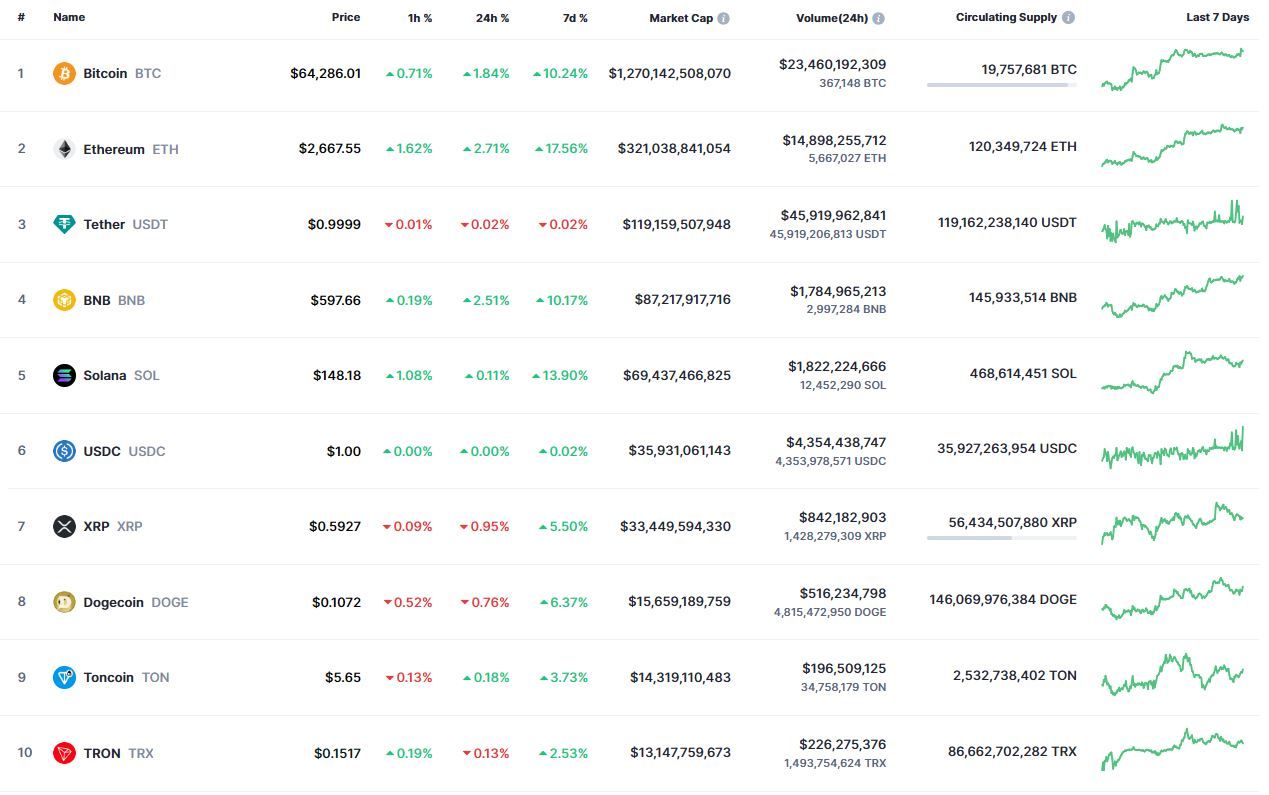The height and width of the screenshot is (795, 1269).
Task: View Solana SOL details
Action: coord(104,375)
